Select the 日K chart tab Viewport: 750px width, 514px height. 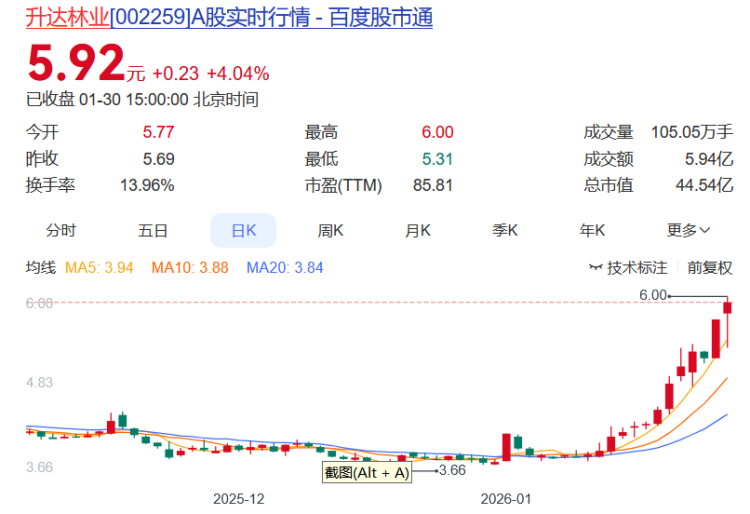click(243, 230)
